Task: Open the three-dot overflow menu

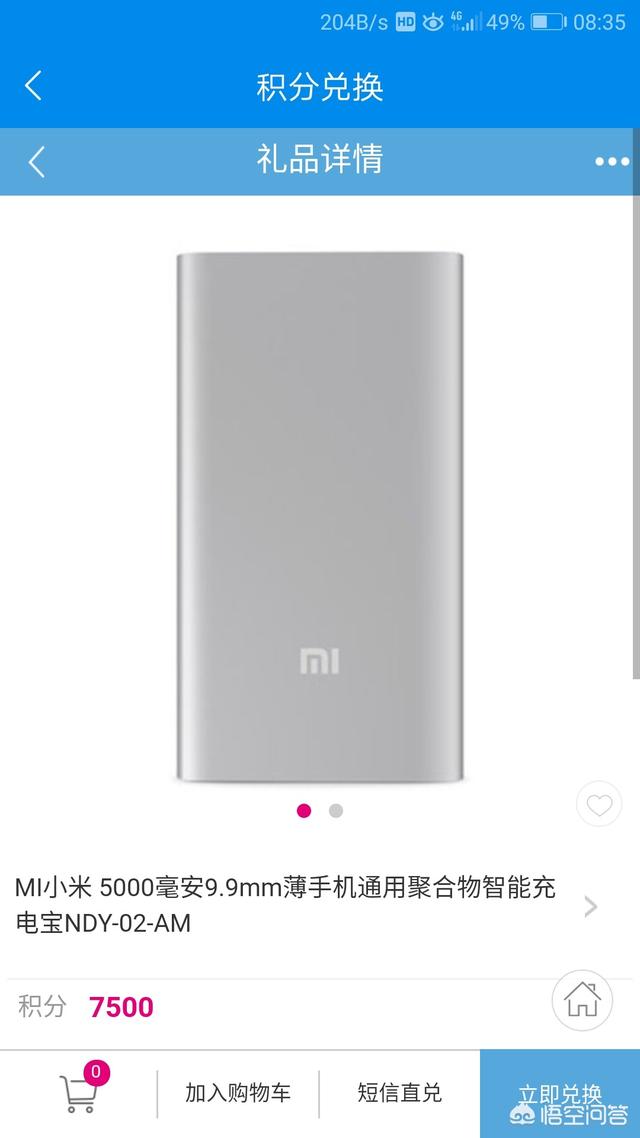Action: (611, 161)
